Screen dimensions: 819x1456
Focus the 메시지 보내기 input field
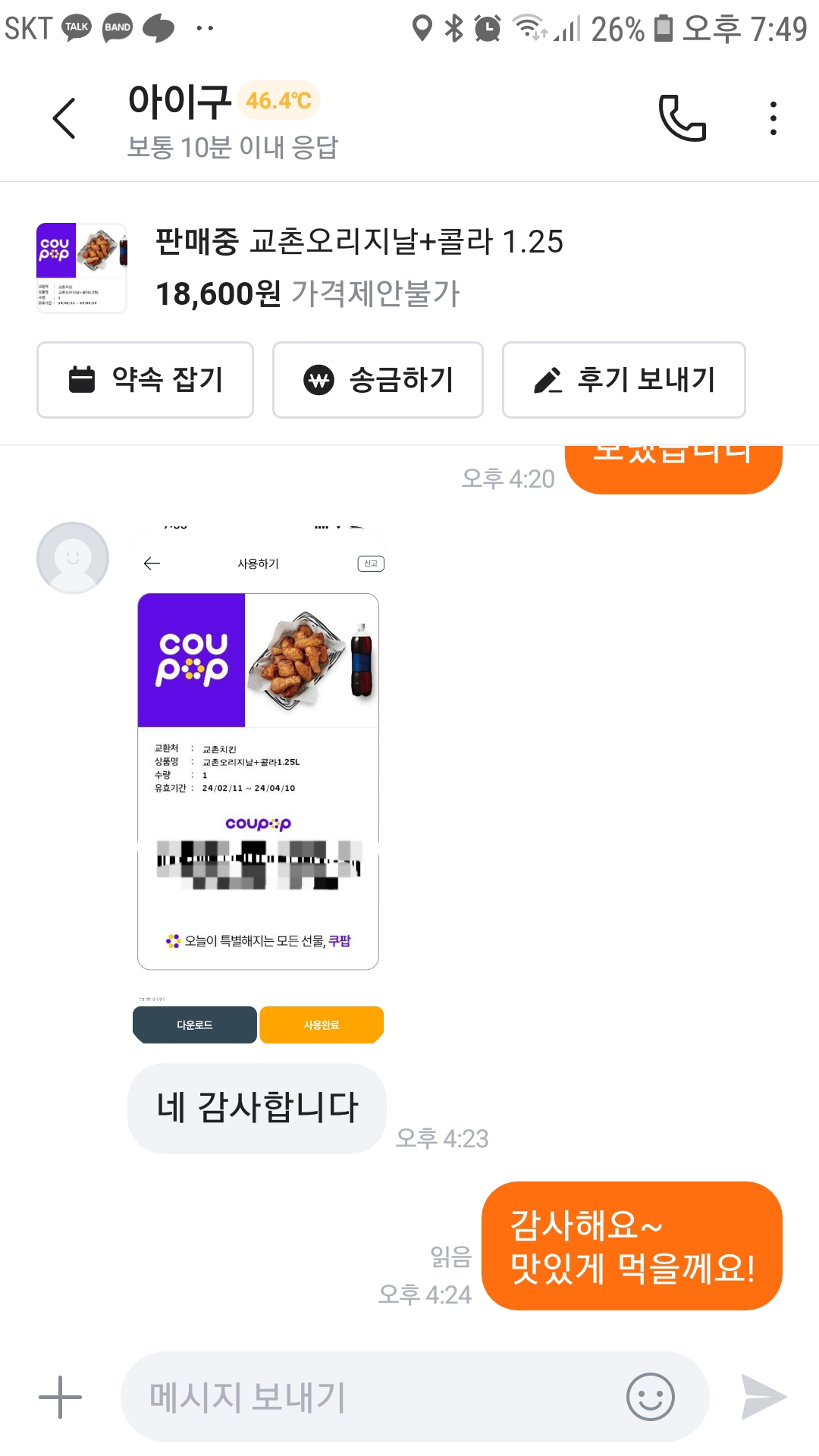click(x=372, y=1397)
